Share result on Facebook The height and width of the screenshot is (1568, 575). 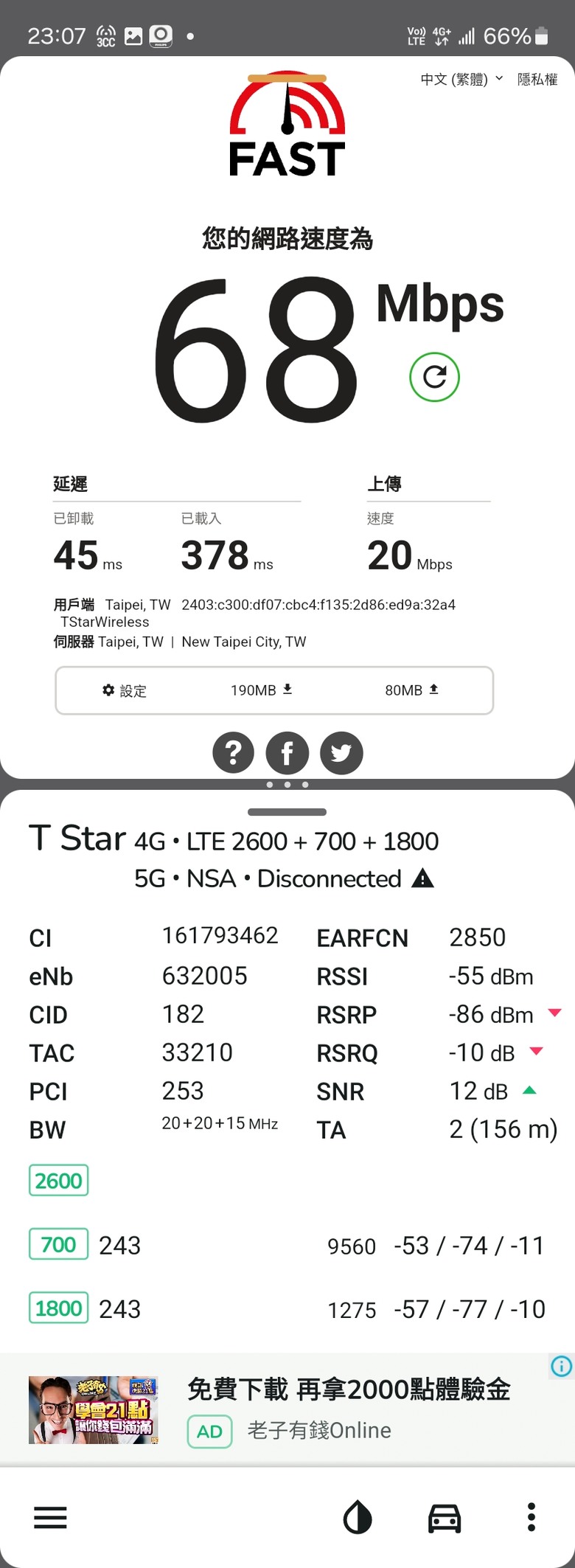(287, 753)
